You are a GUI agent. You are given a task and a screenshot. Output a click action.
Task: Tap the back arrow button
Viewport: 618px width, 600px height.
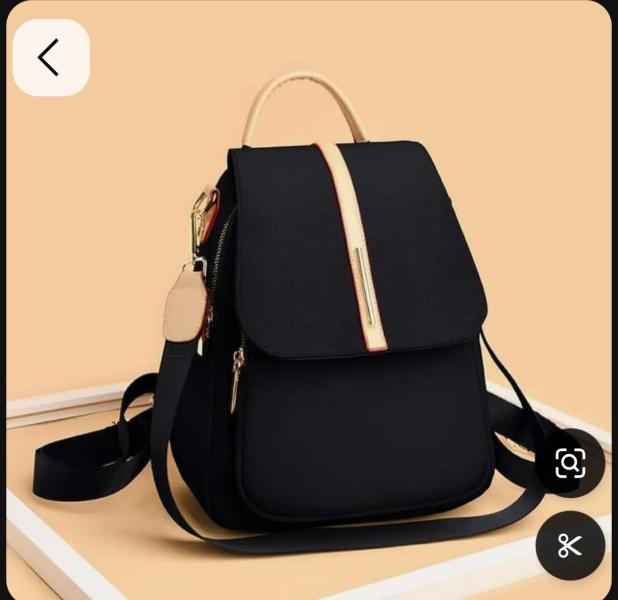(x=50, y=57)
